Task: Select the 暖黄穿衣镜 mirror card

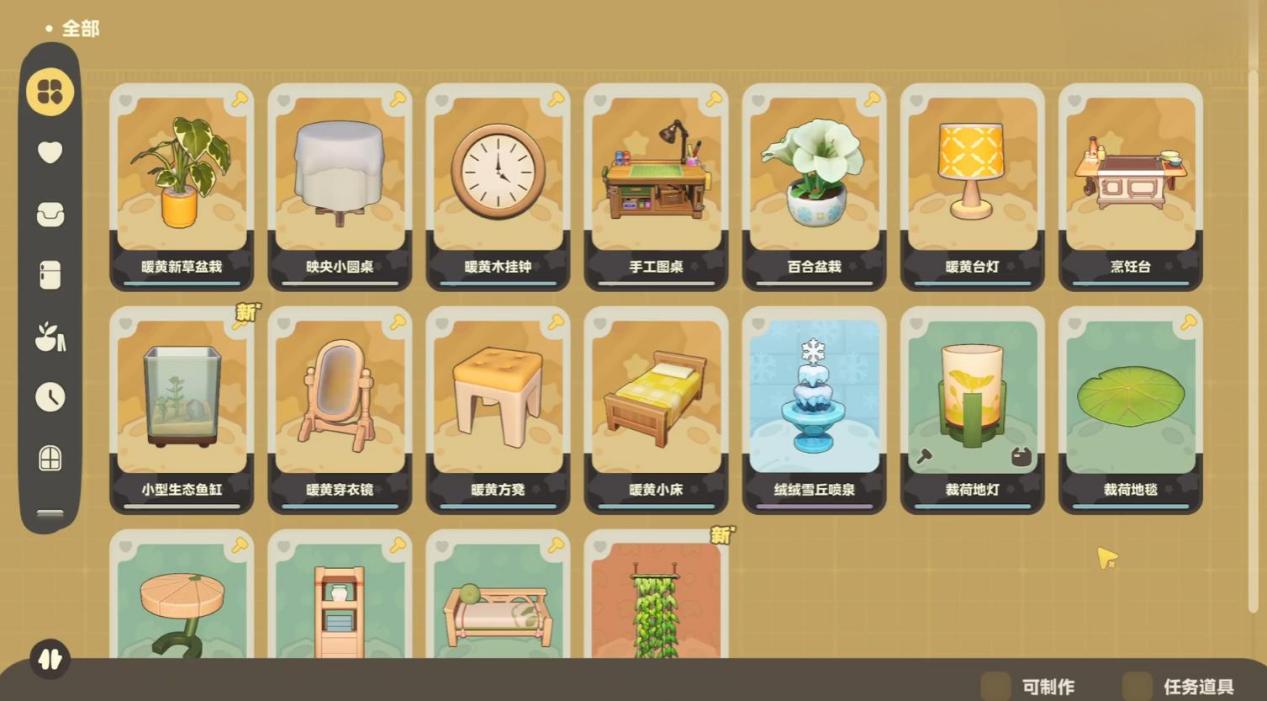Action: pos(340,411)
